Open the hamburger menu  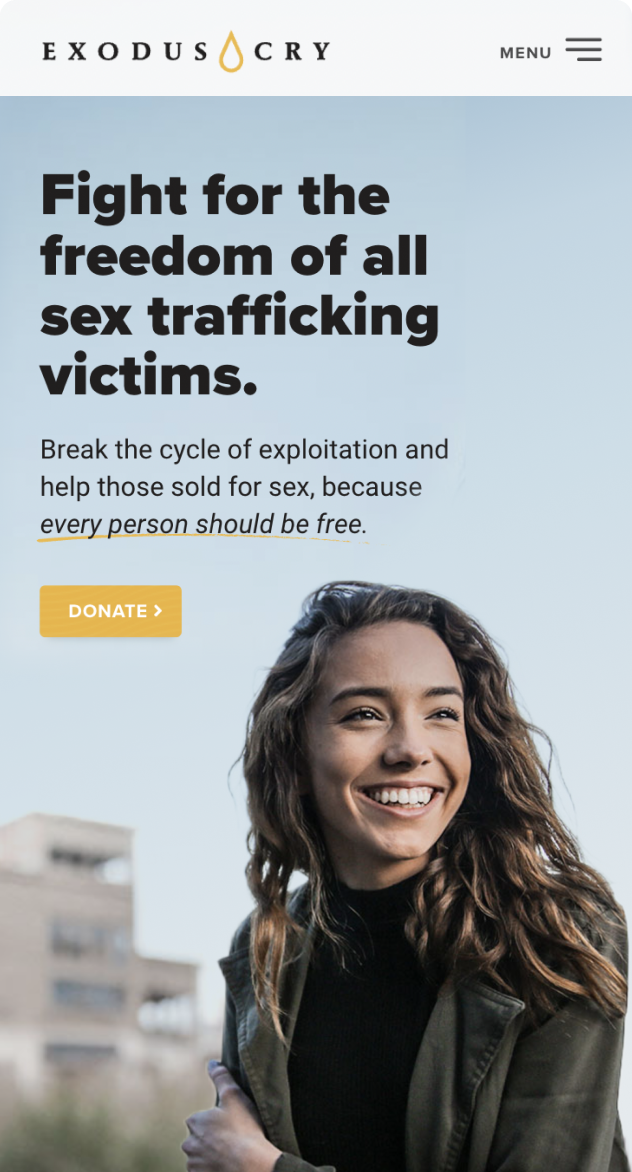point(582,50)
